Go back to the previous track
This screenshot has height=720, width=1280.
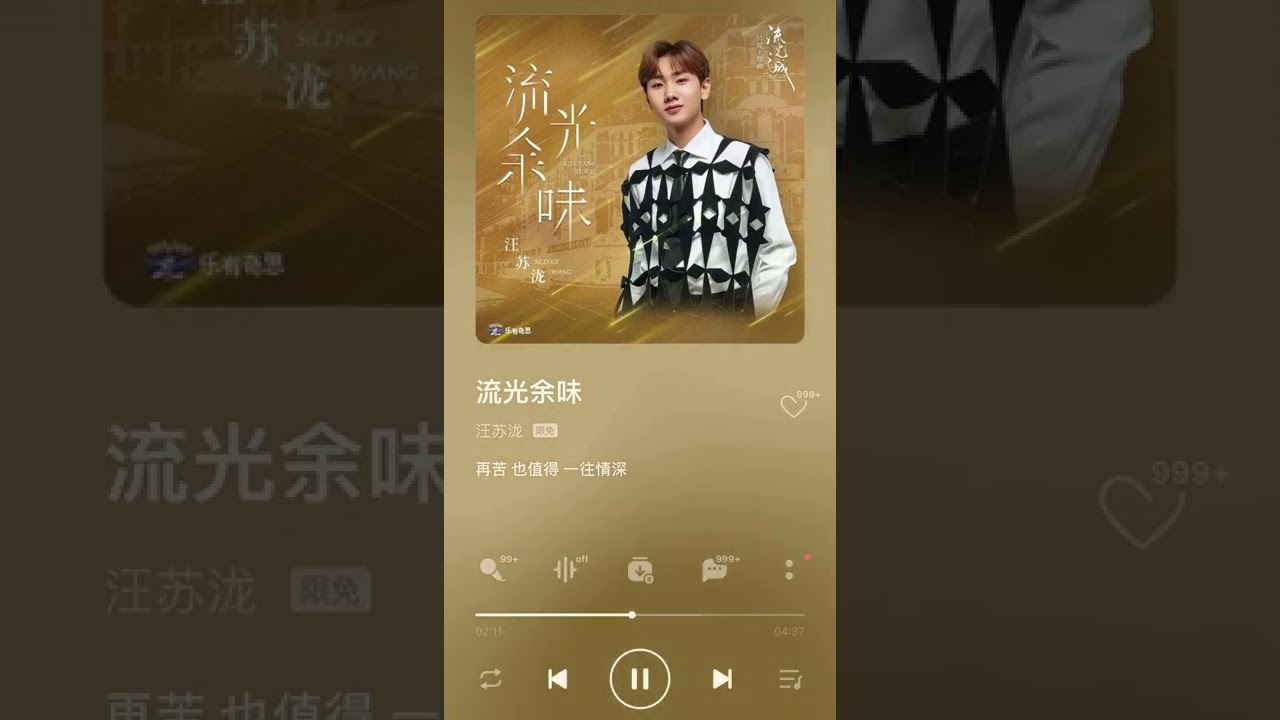pos(558,679)
